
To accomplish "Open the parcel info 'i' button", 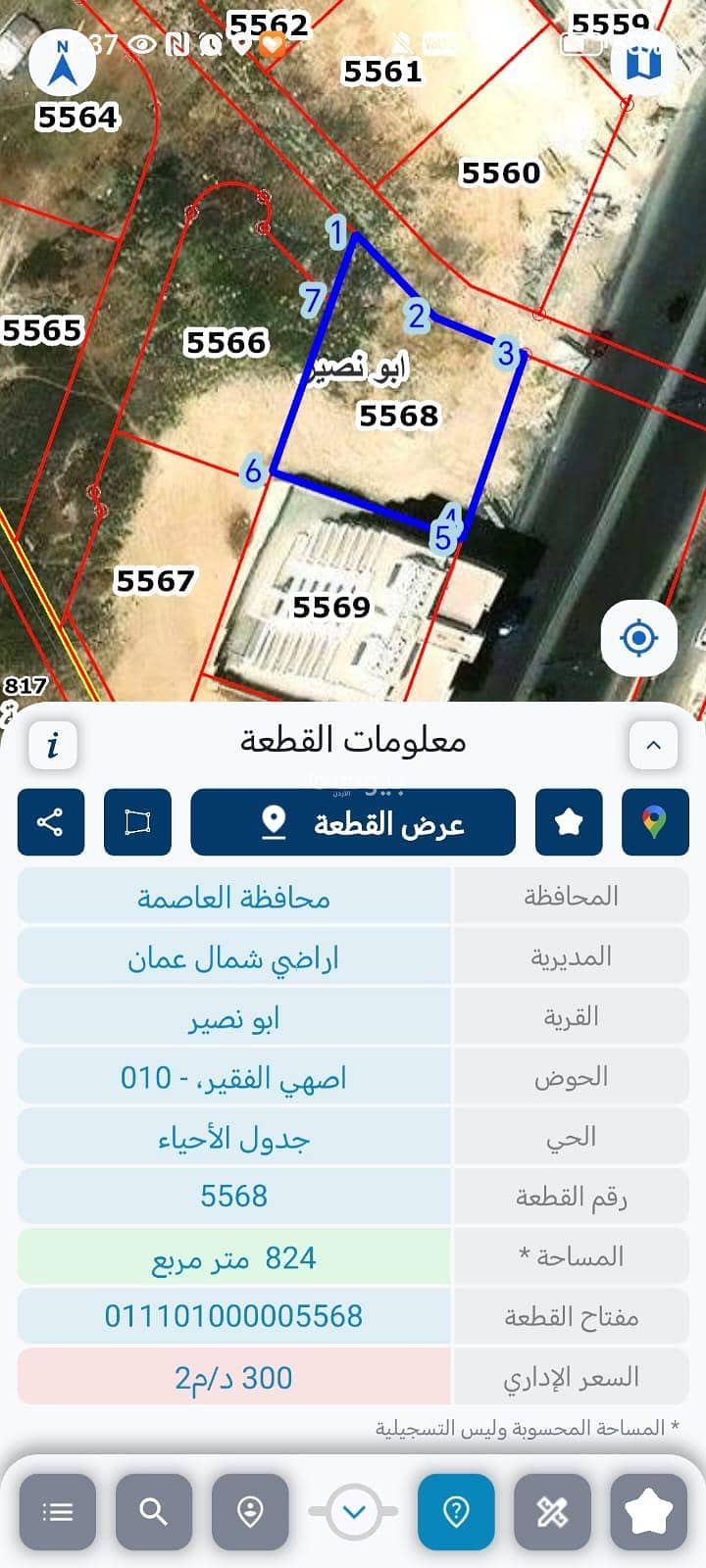I will pos(53,746).
